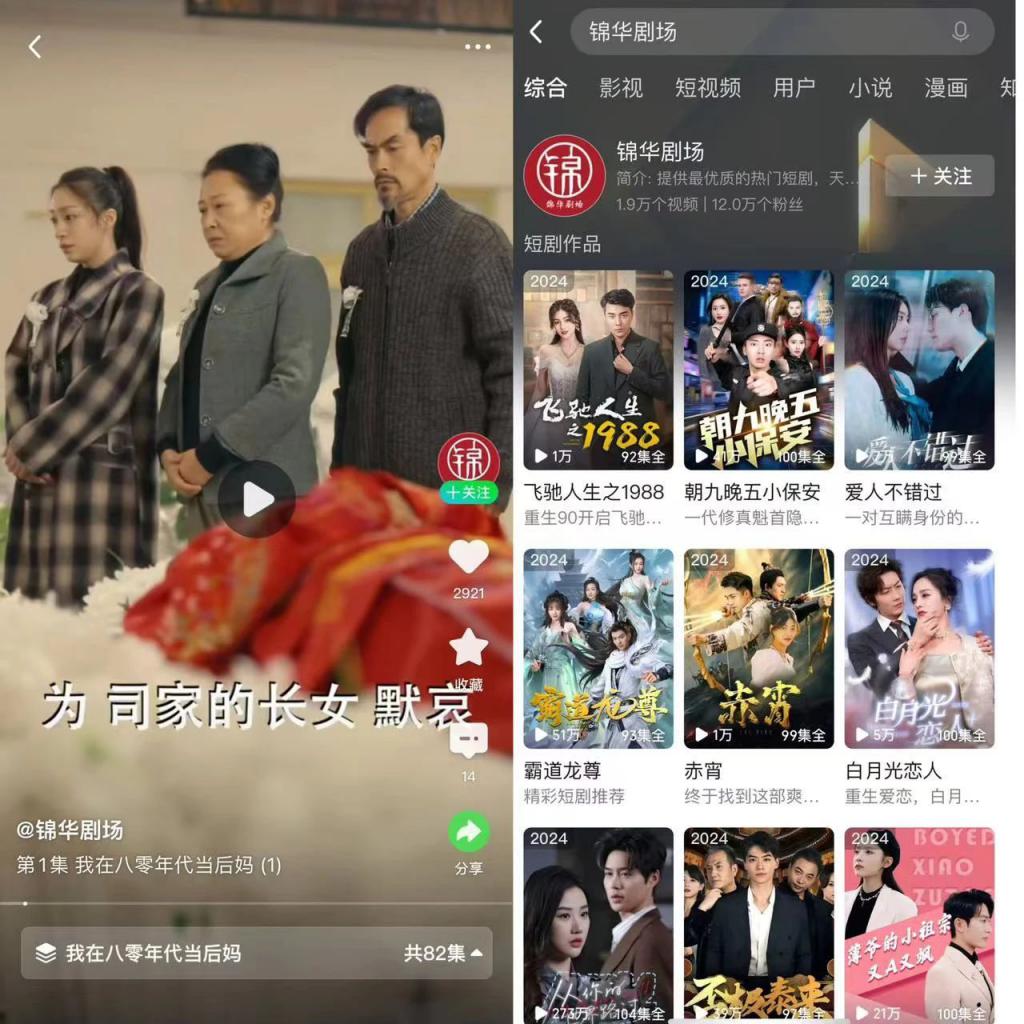Switch to the 影视 tab
Screen dimensions: 1024x1024
click(x=621, y=88)
